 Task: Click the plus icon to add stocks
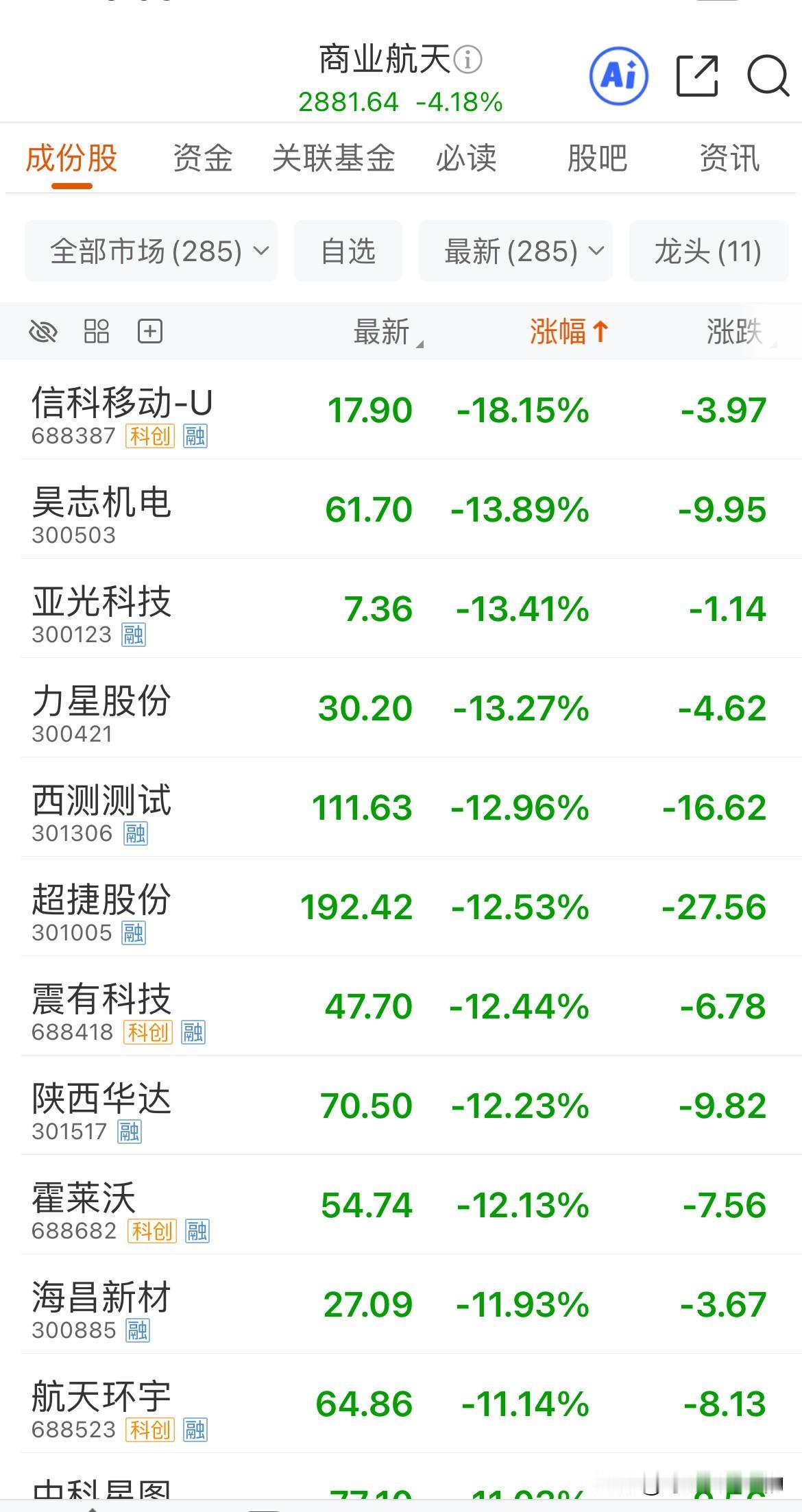coord(151,331)
